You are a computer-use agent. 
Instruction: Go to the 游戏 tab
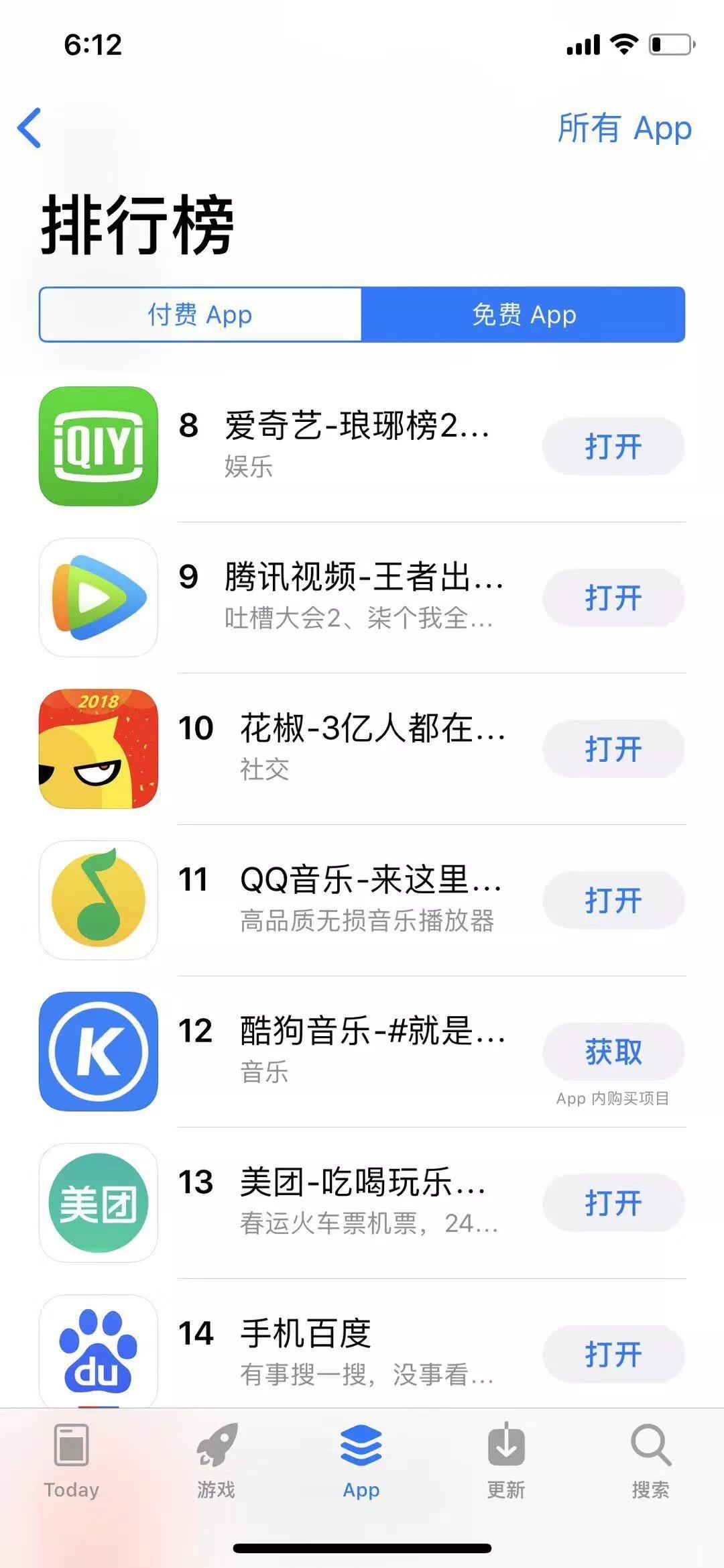[x=216, y=1462]
